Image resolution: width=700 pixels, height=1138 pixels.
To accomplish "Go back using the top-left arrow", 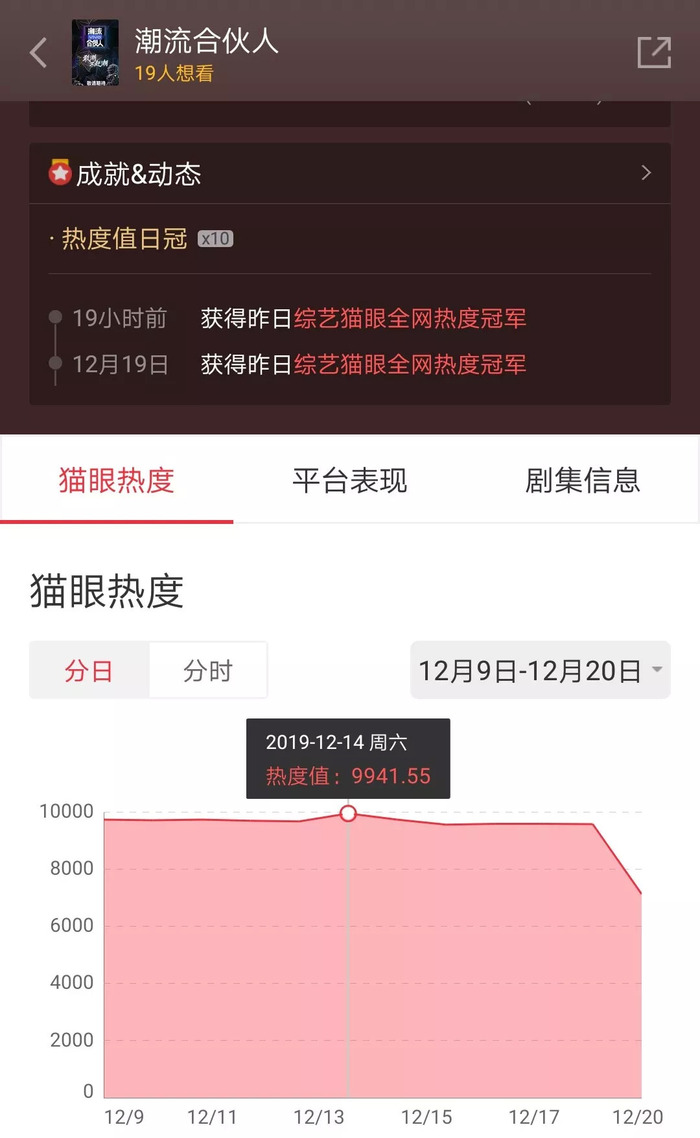I will [38, 53].
